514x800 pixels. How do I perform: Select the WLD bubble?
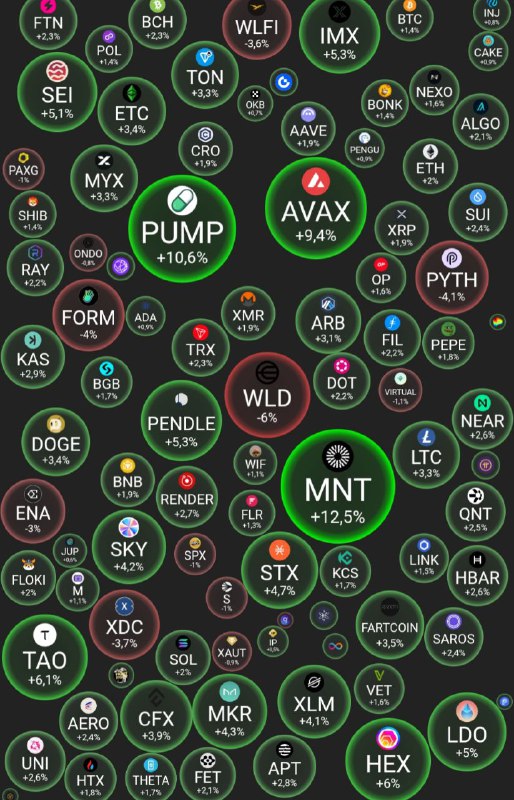267,395
